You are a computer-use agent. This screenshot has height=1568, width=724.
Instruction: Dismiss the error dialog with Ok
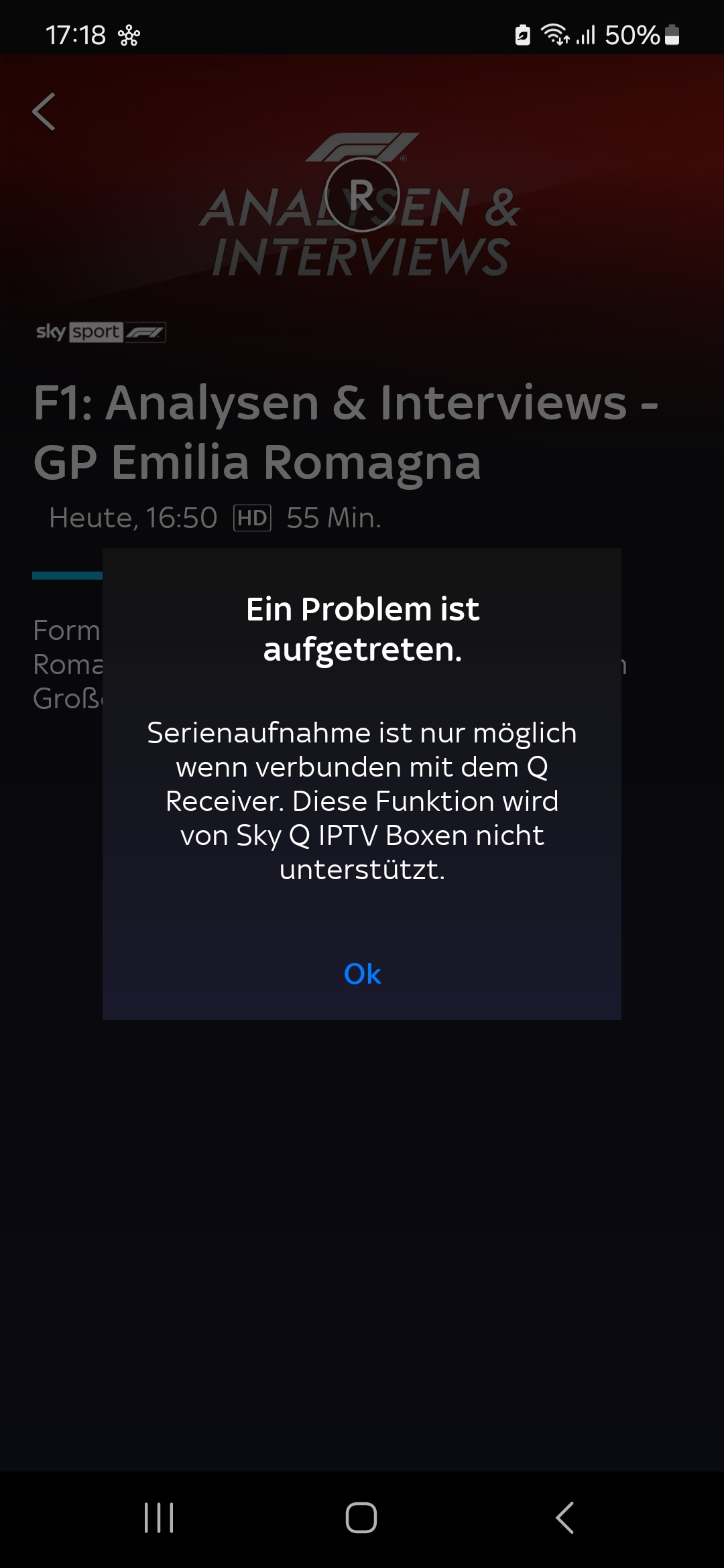(362, 974)
